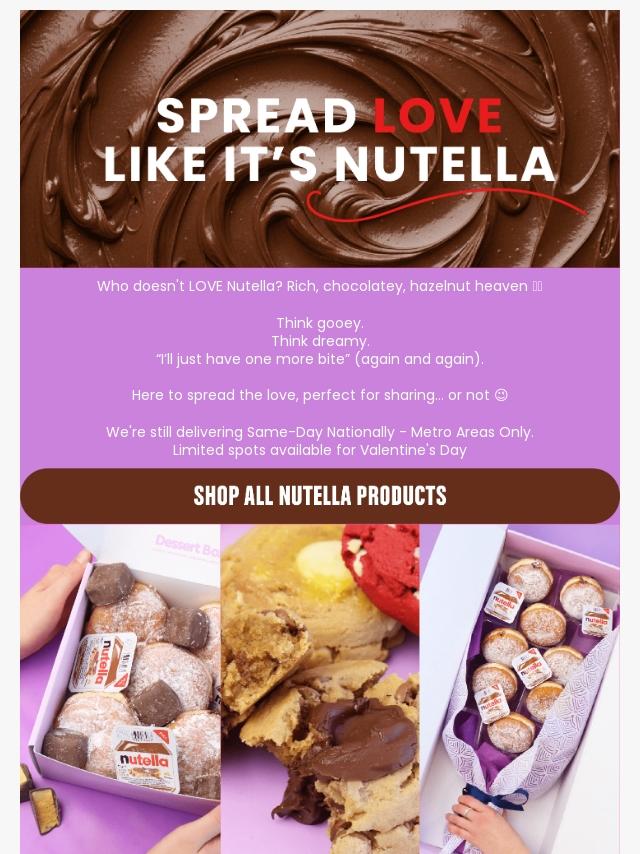
Task: Open the Nutella-filled cookies photo
Action: tap(320, 690)
